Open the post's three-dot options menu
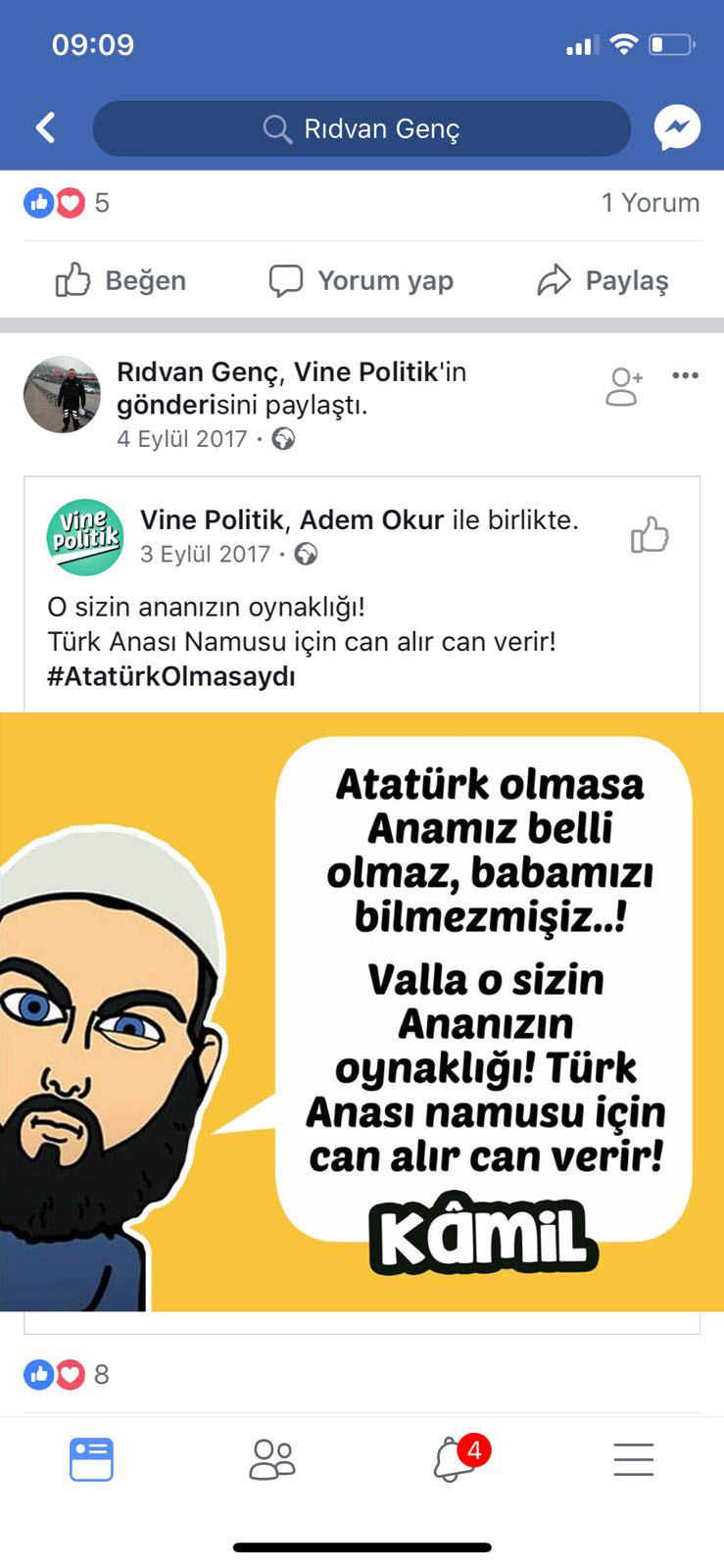The height and width of the screenshot is (1568, 724). coord(685,375)
